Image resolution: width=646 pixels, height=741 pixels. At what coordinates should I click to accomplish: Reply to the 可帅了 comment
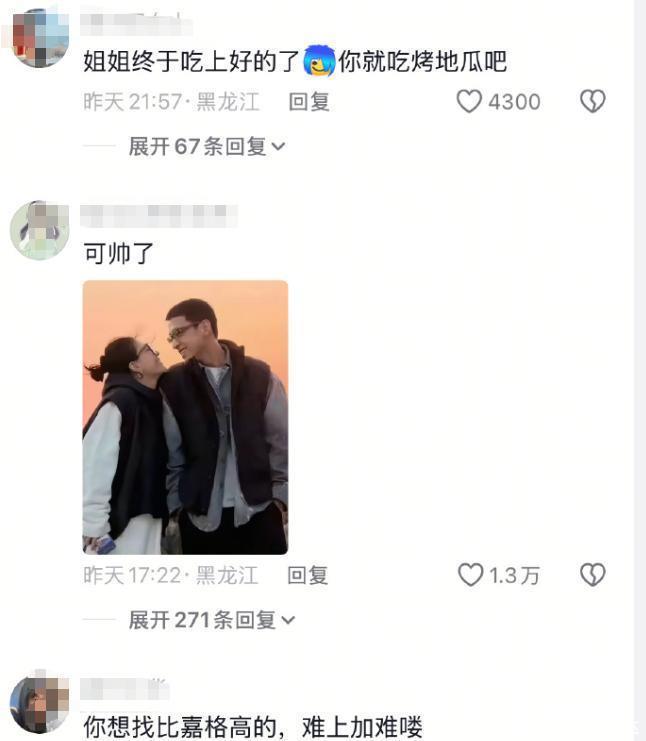[308, 576]
